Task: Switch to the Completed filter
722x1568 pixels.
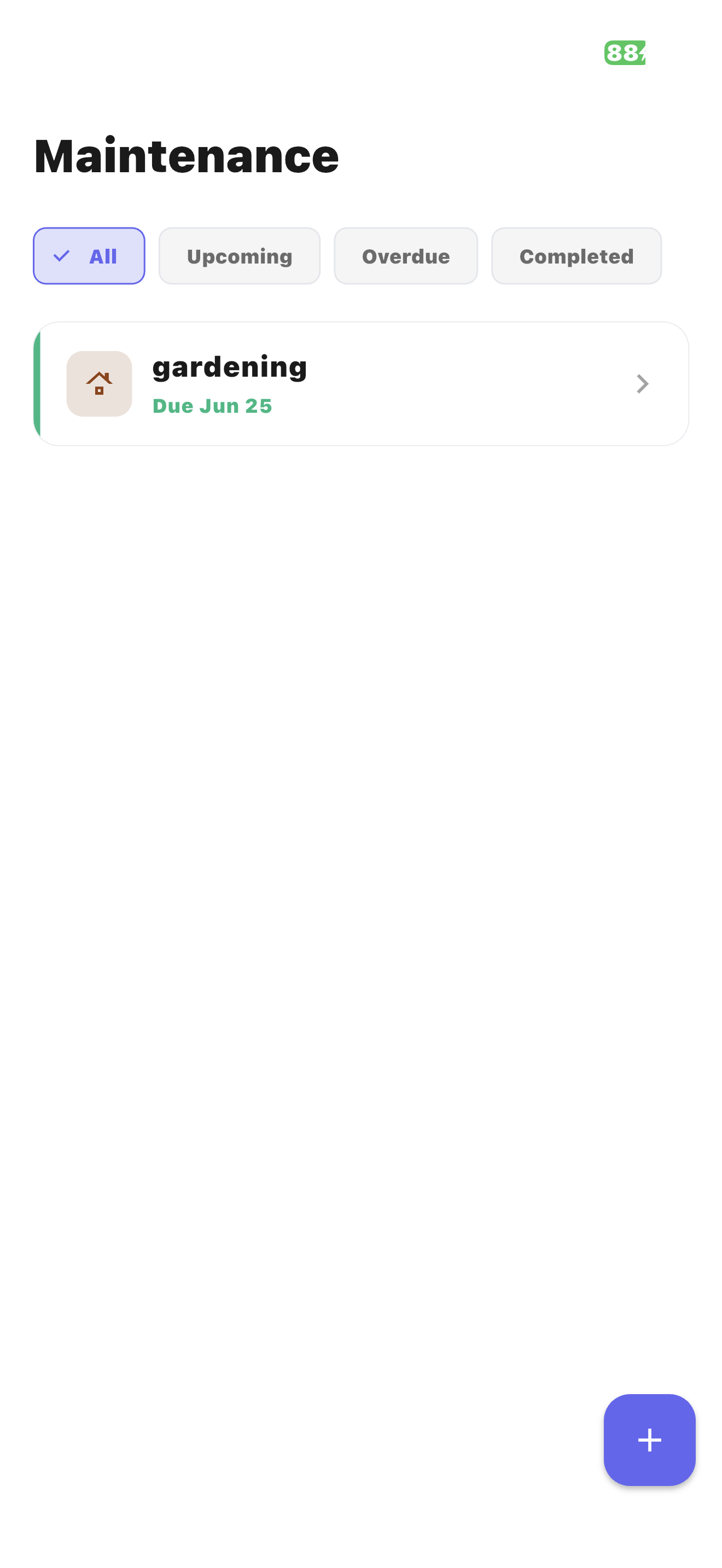Action: point(576,256)
